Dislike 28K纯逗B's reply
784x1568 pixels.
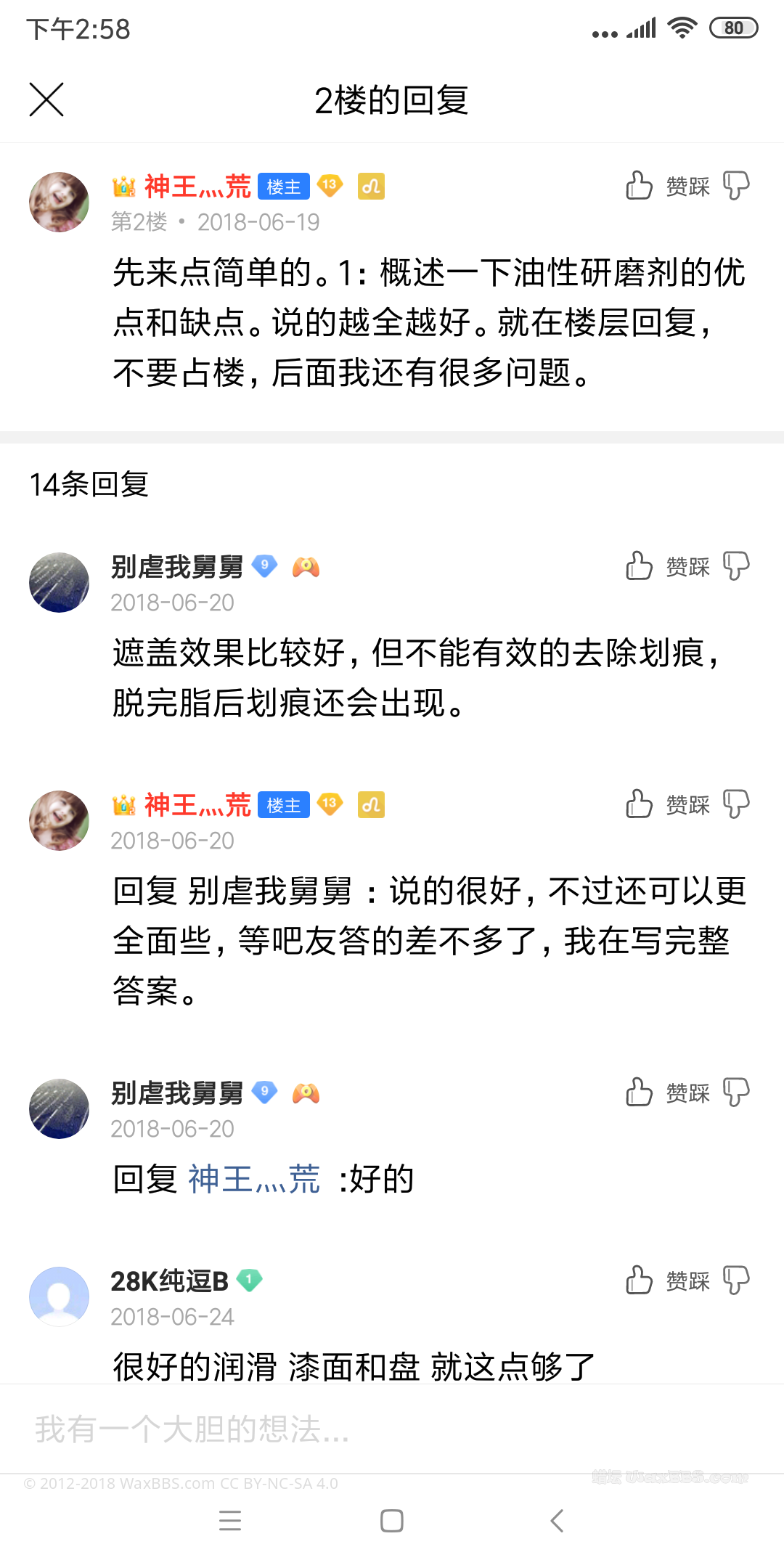pyautogui.click(x=736, y=1281)
